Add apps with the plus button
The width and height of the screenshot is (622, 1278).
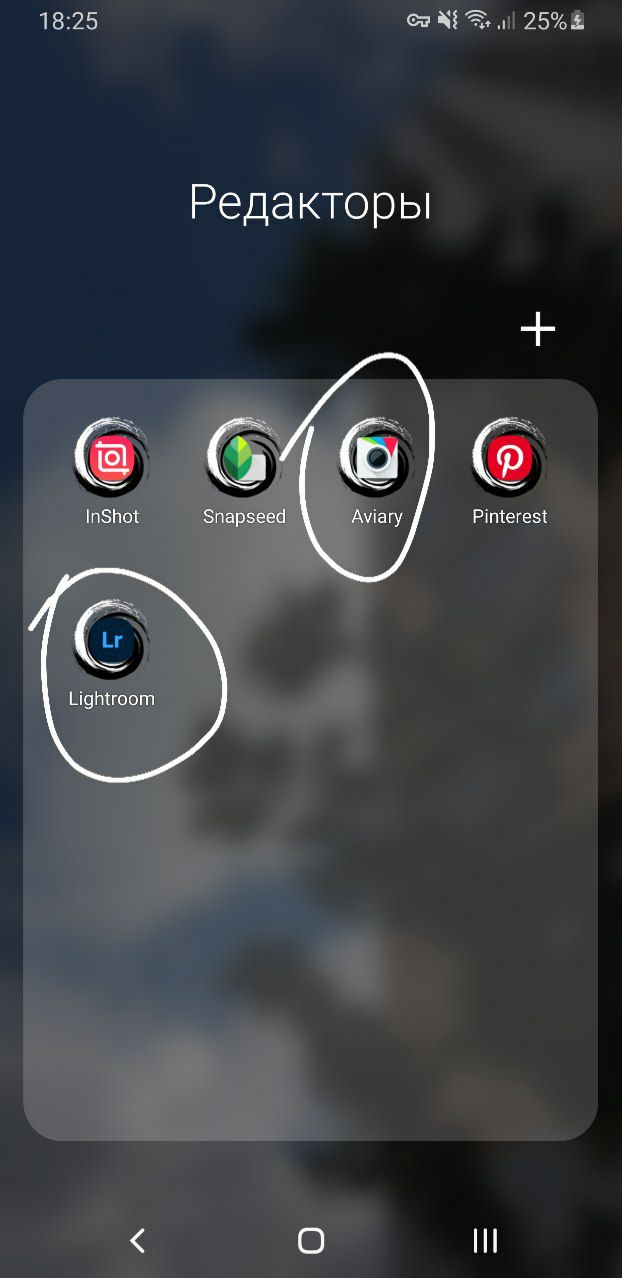(538, 329)
